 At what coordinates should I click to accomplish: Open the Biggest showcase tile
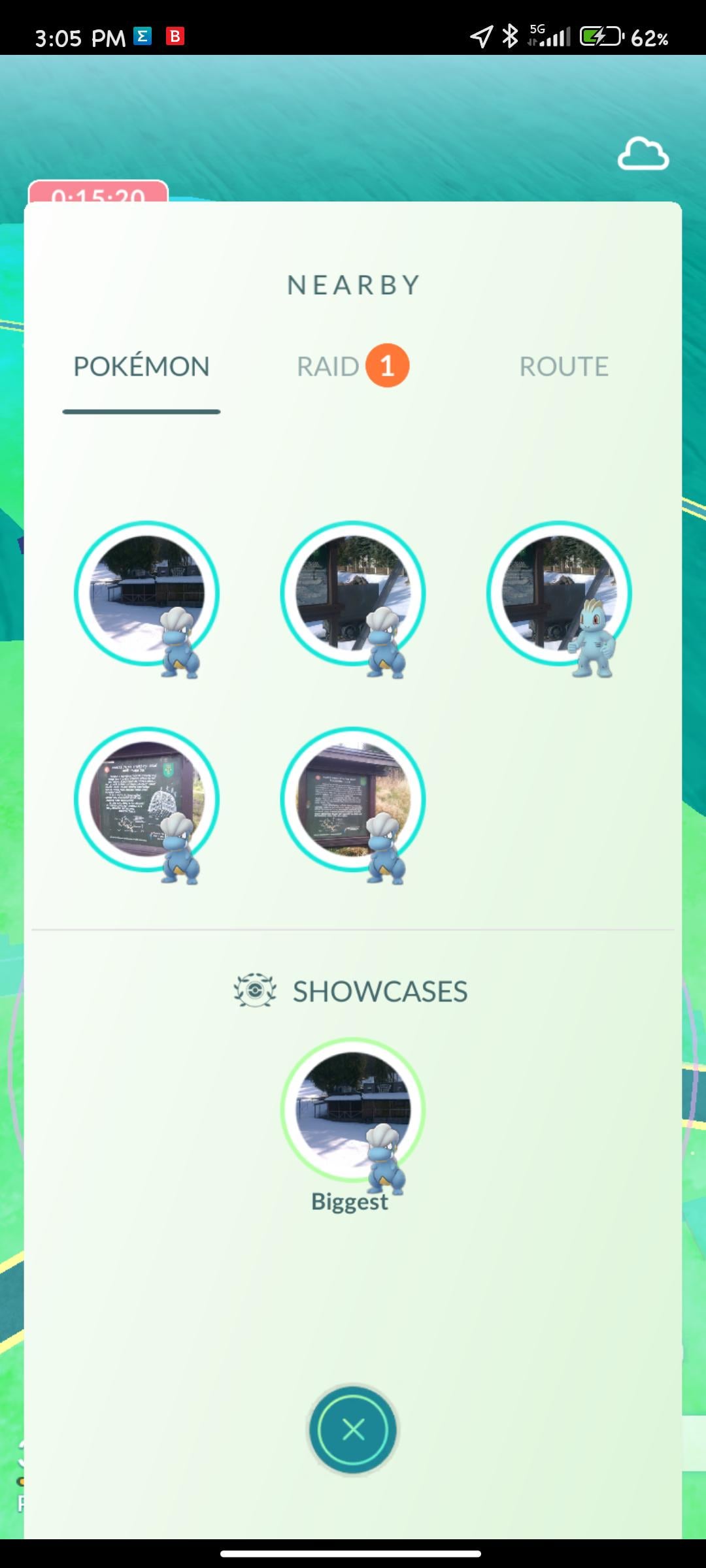352,1111
